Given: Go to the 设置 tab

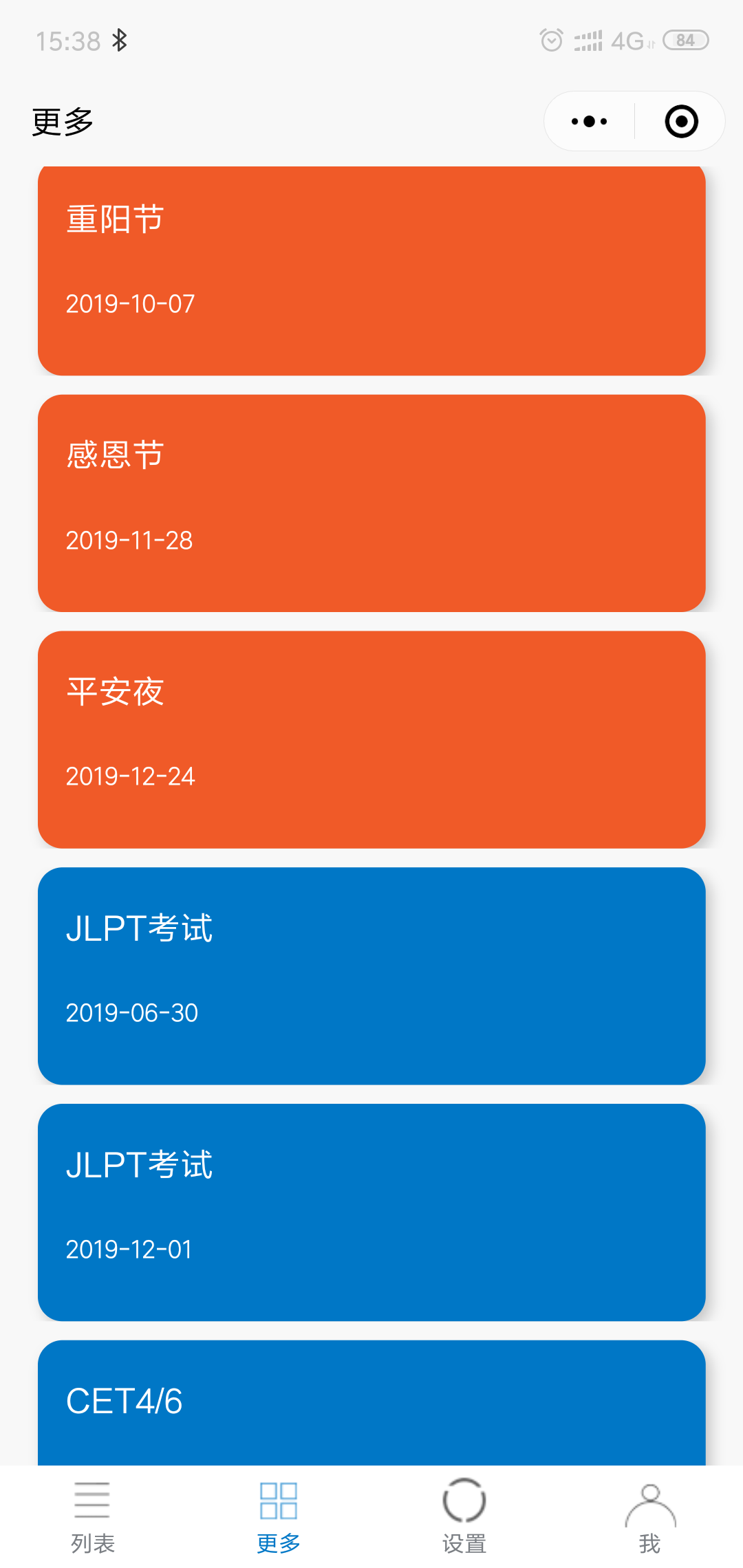Looking at the screenshot, I should [x=464, y=1517].
